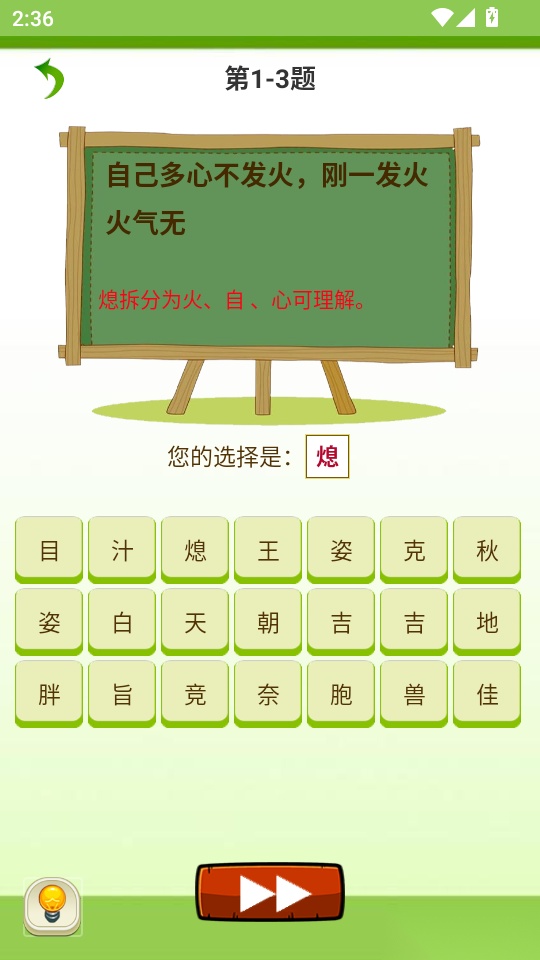Pick the character 旨

(x=122, y=694)
